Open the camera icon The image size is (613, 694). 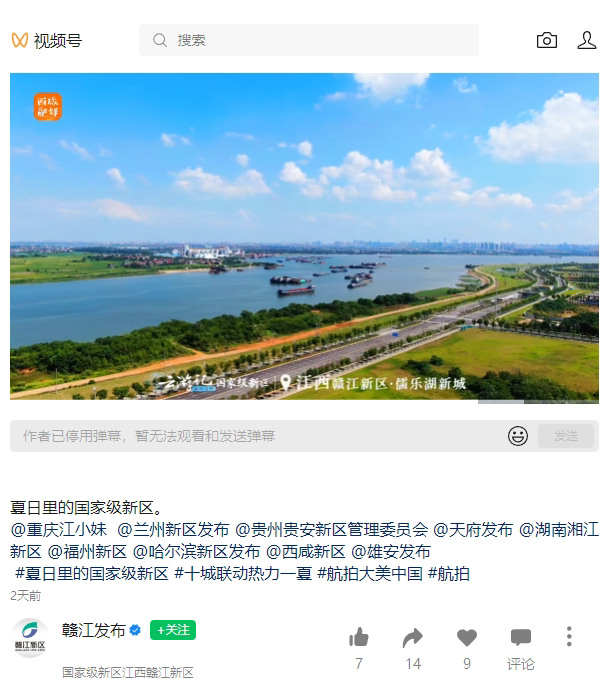(x=547, y=40)
